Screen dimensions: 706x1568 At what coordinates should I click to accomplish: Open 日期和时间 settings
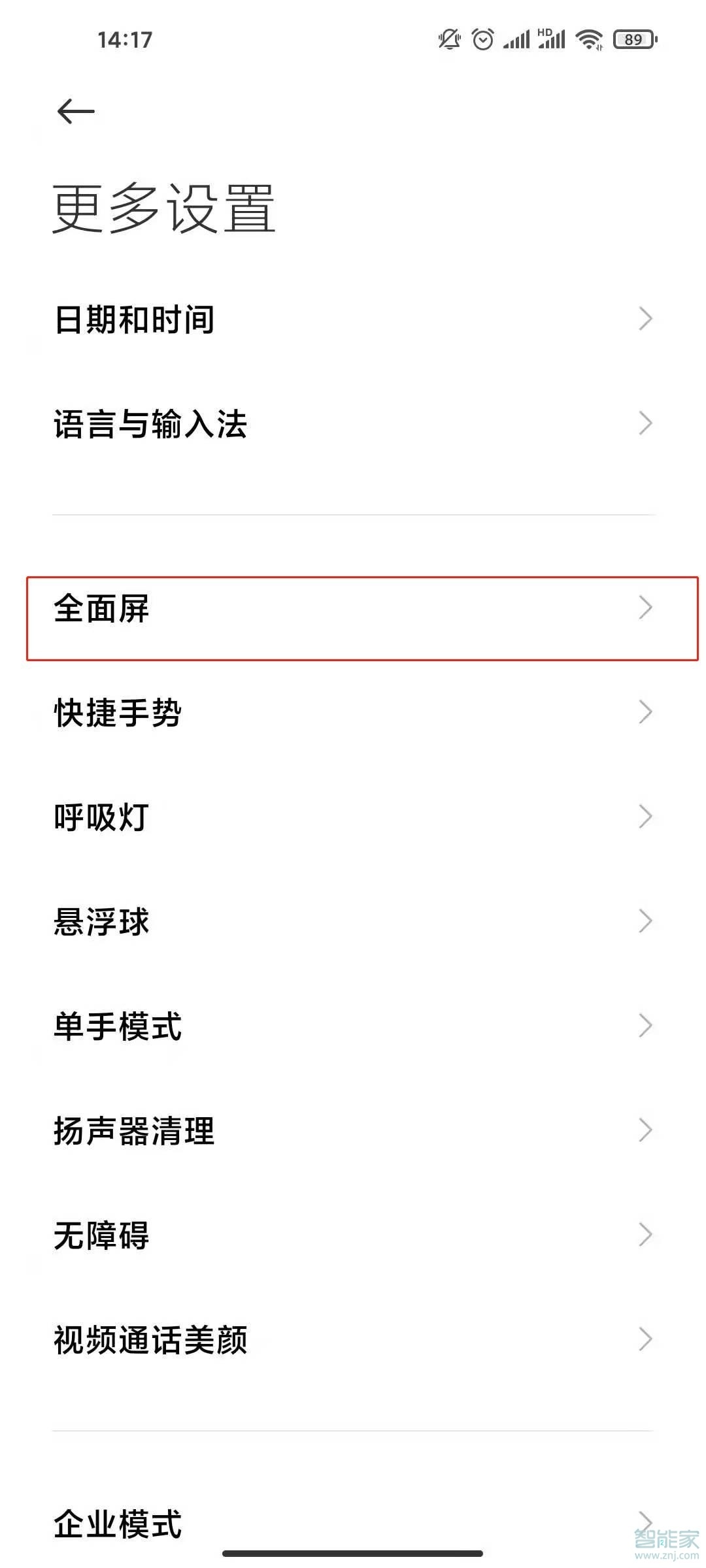pos(353,320)
